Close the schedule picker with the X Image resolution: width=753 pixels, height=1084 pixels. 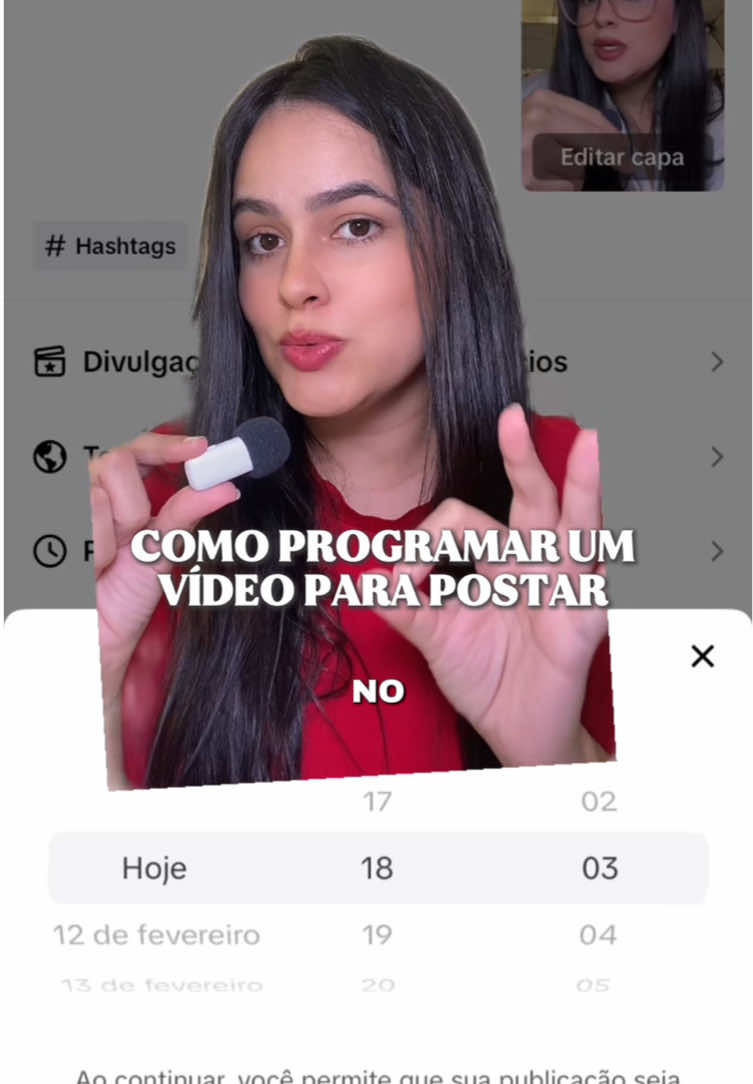[x=703, y=656]
